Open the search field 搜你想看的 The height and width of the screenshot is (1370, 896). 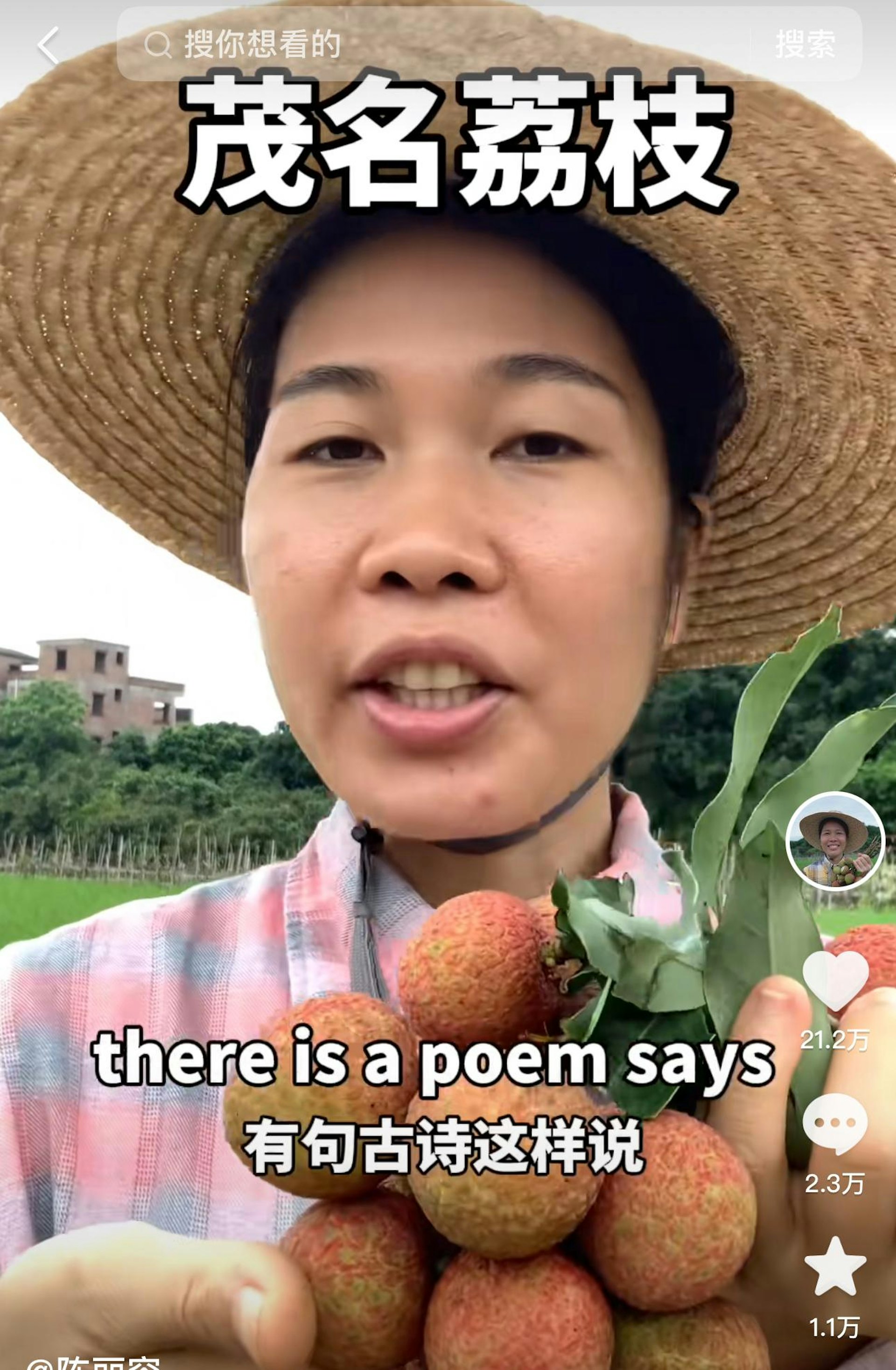point(403,44)
